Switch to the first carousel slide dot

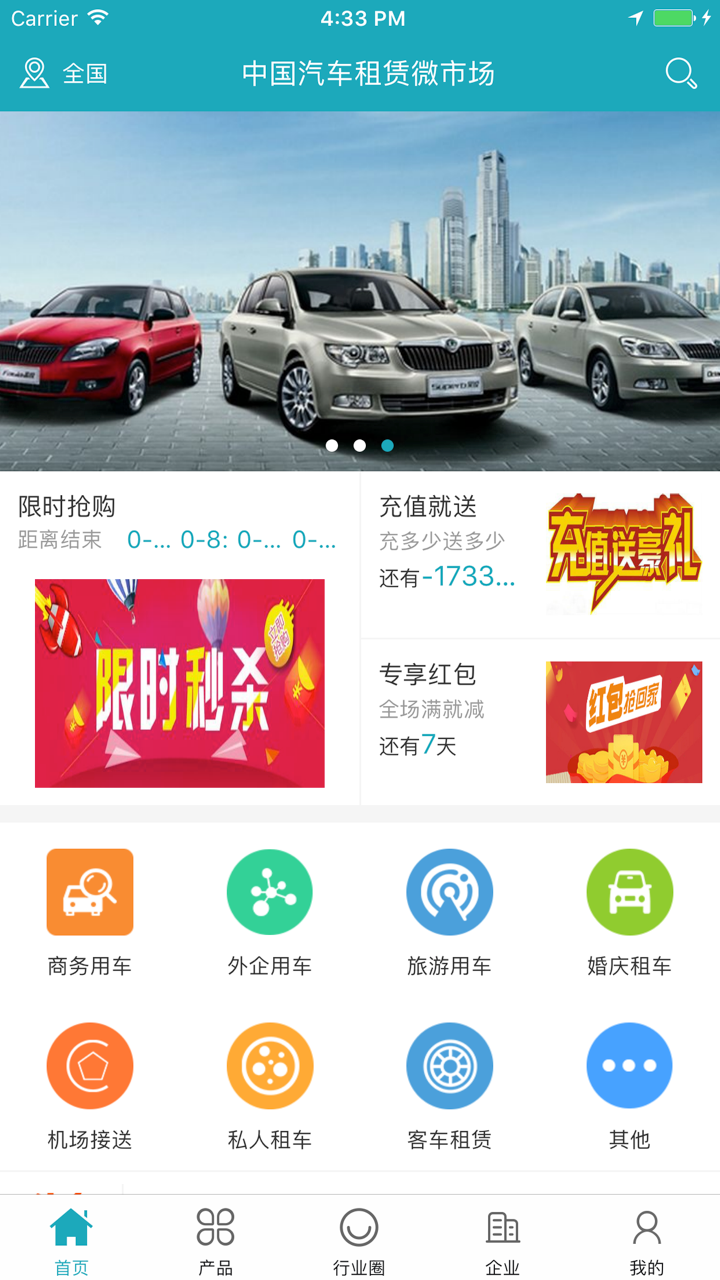point(332,446)
